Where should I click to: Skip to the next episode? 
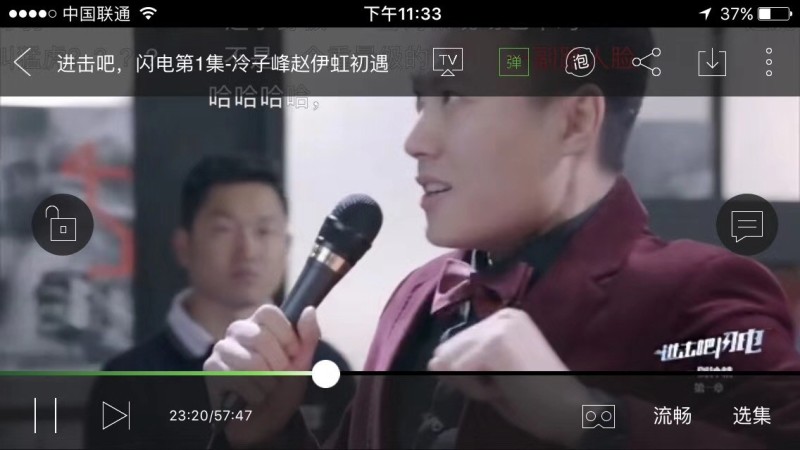coord(116,415)
